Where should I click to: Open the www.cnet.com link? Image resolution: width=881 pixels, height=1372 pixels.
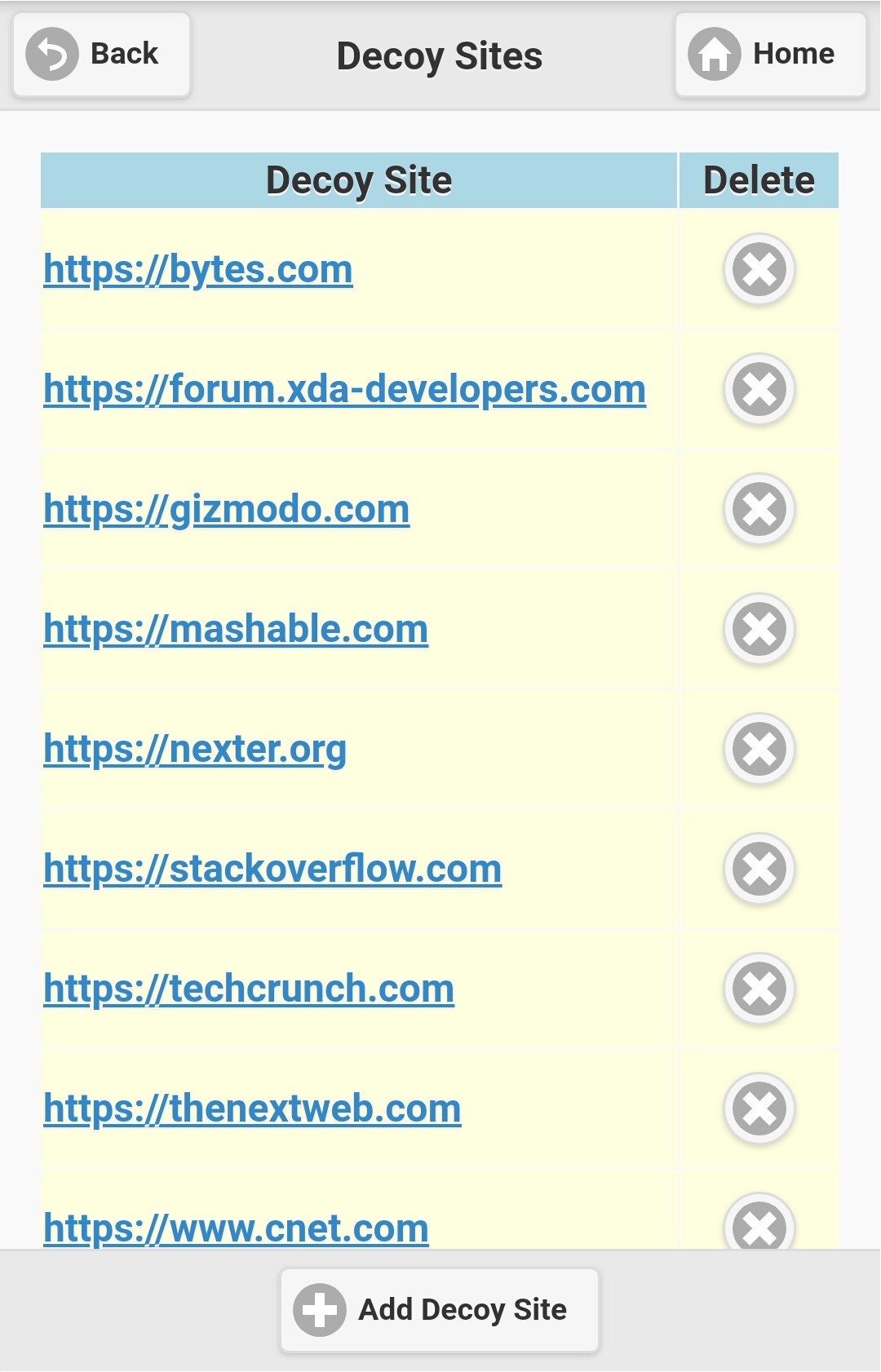236,1228
